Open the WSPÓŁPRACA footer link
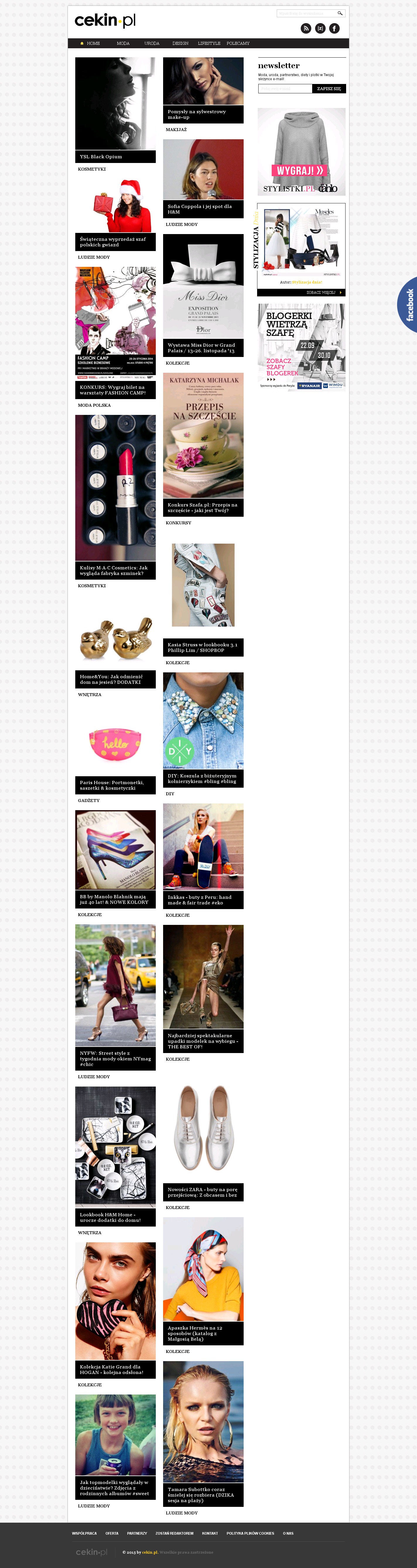The height and width of the screenshot is (1568, 417). pyautogui.click(x=84, y=1533)
